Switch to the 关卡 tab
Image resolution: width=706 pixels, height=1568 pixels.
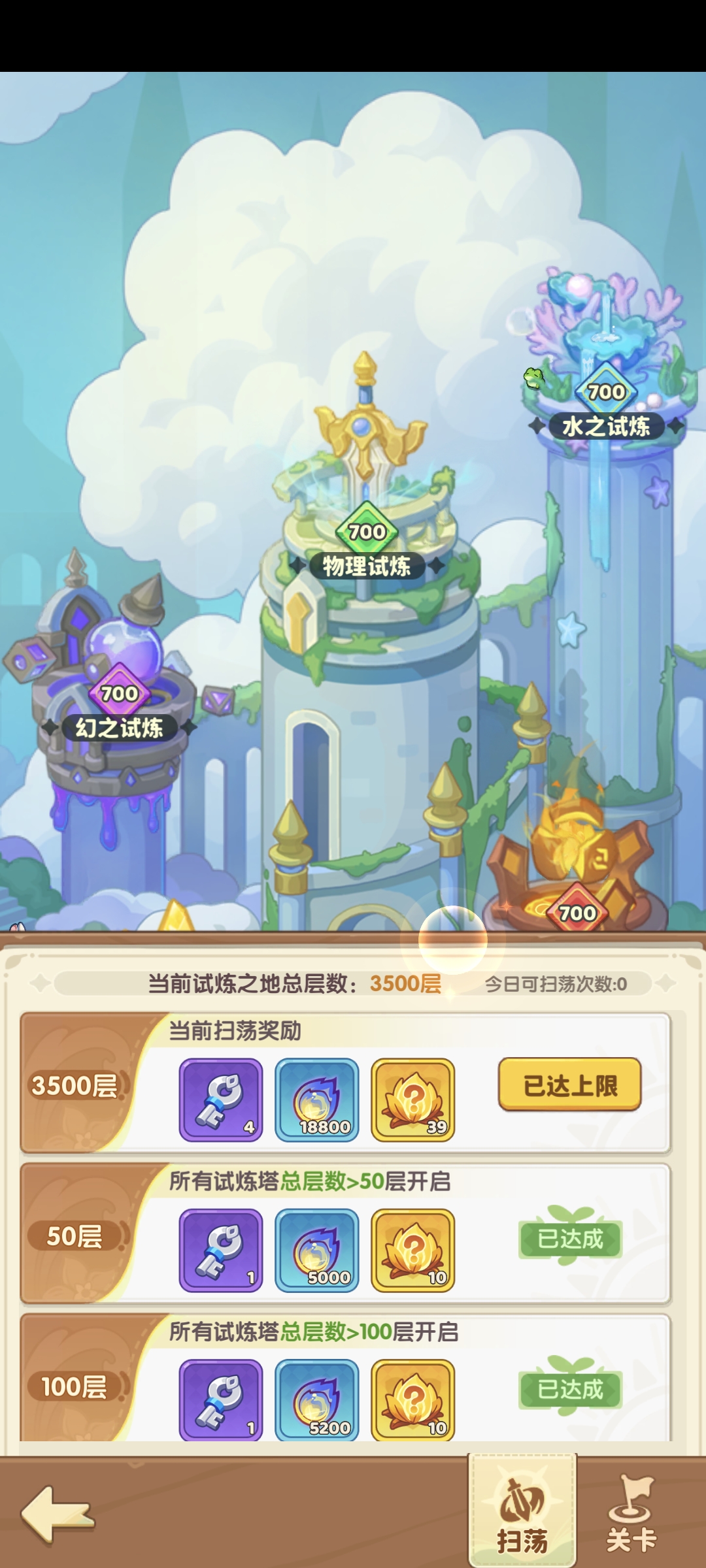(x=631, y=1512)
